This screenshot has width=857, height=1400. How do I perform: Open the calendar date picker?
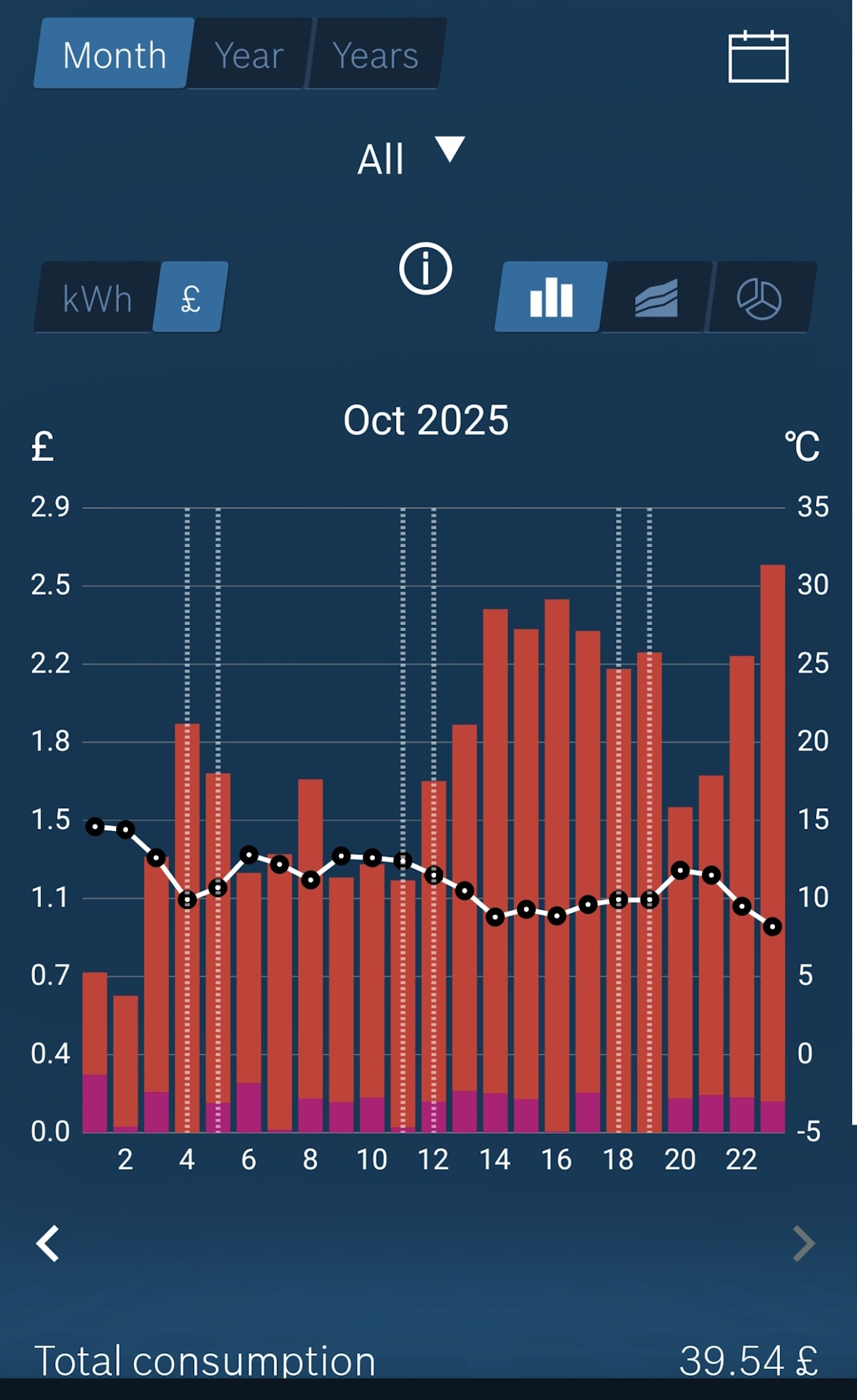point(758,57)
